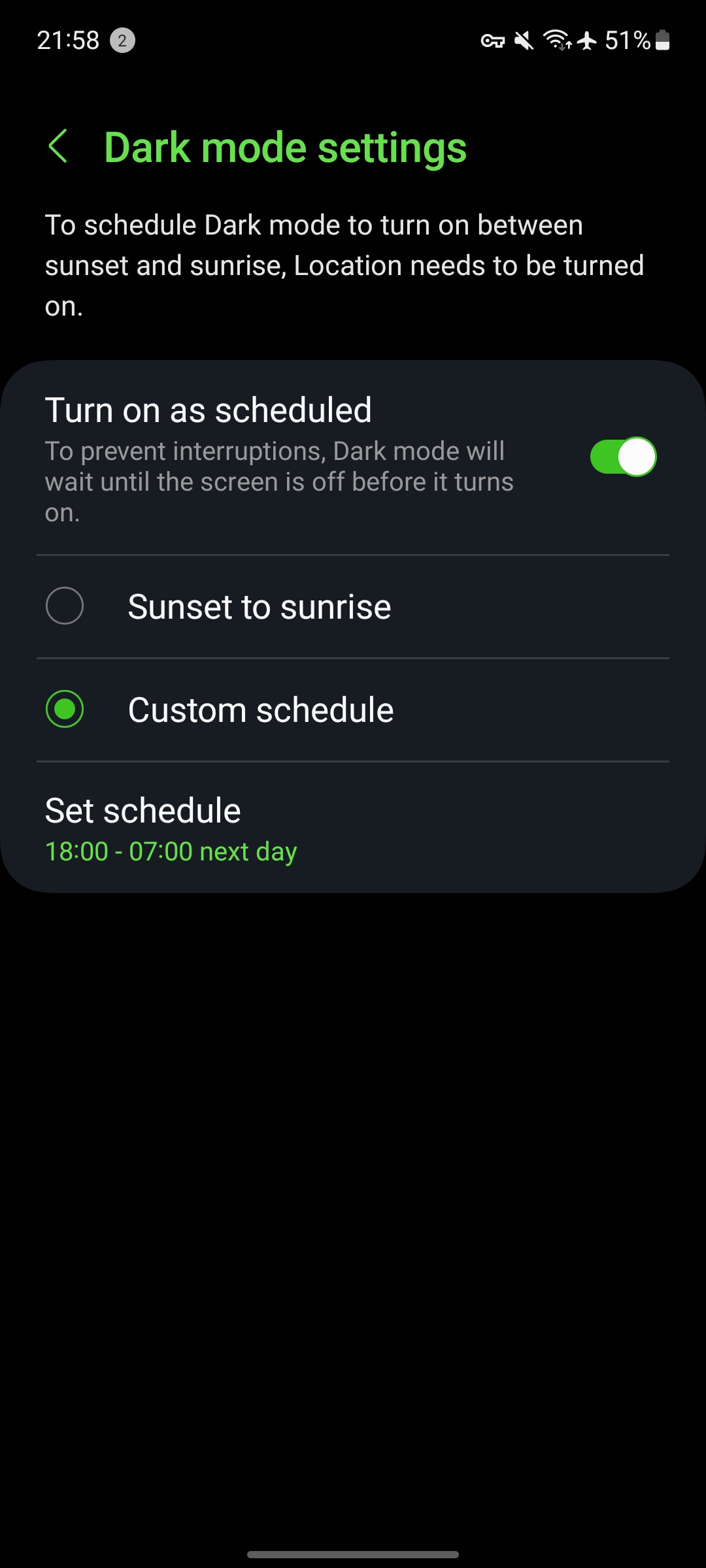The width and height of the screenshot is (706, 1568).
Task: Disable the Turn on as scheduled switch
Action: (622, 457)
